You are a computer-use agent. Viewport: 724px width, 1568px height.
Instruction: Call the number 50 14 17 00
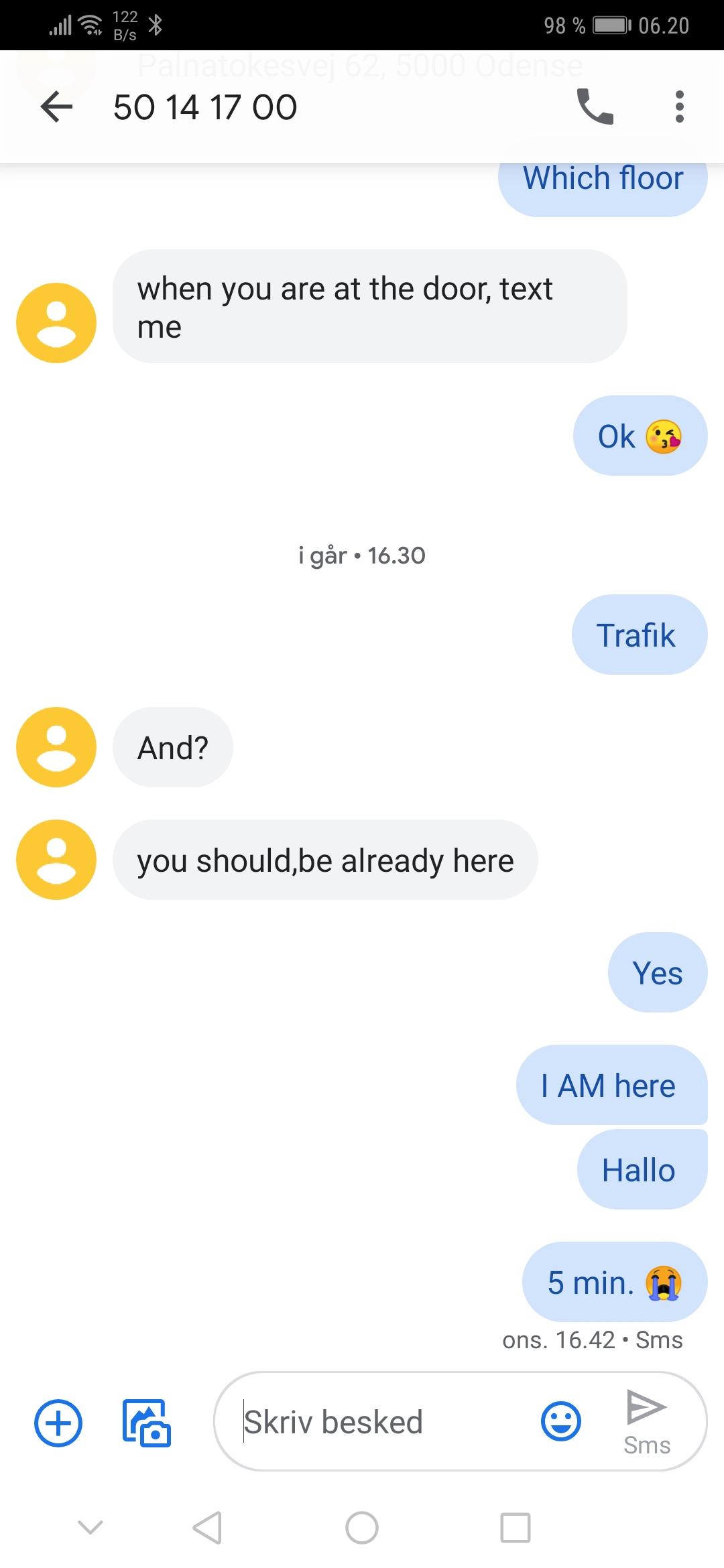click(x=595, y=107)
